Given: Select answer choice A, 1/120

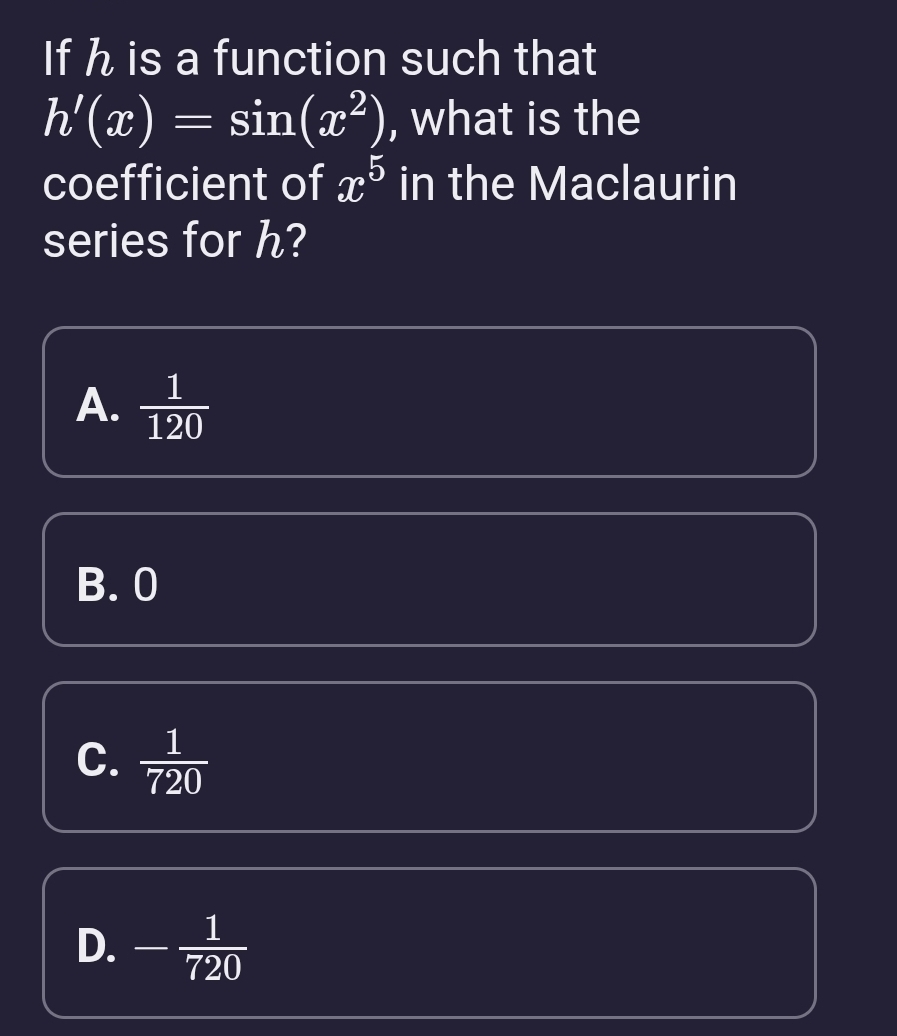Looking at the screenshot, I should tap(430, 400).
